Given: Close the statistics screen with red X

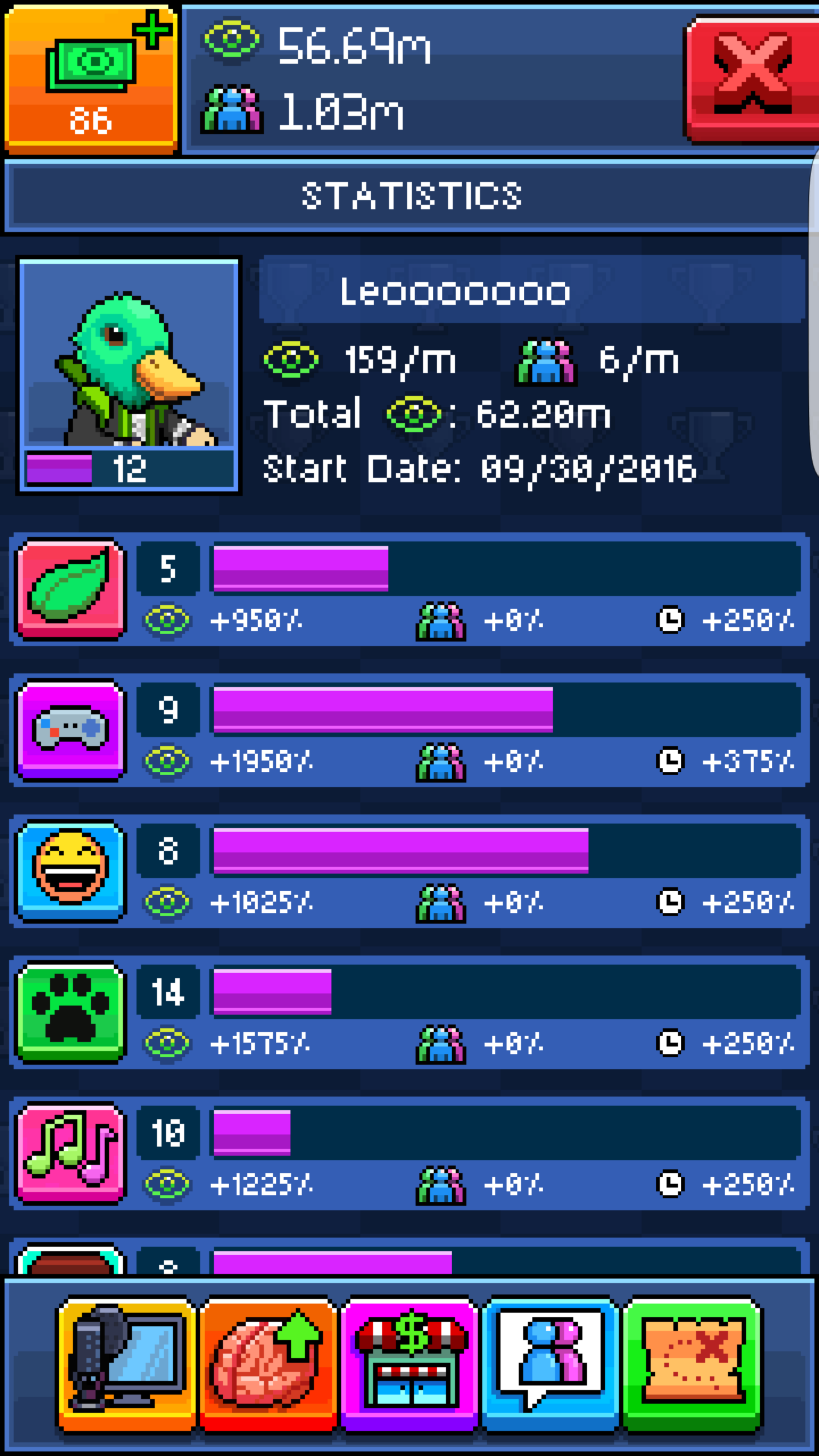Looking at the screenshot, I should 752,80.
